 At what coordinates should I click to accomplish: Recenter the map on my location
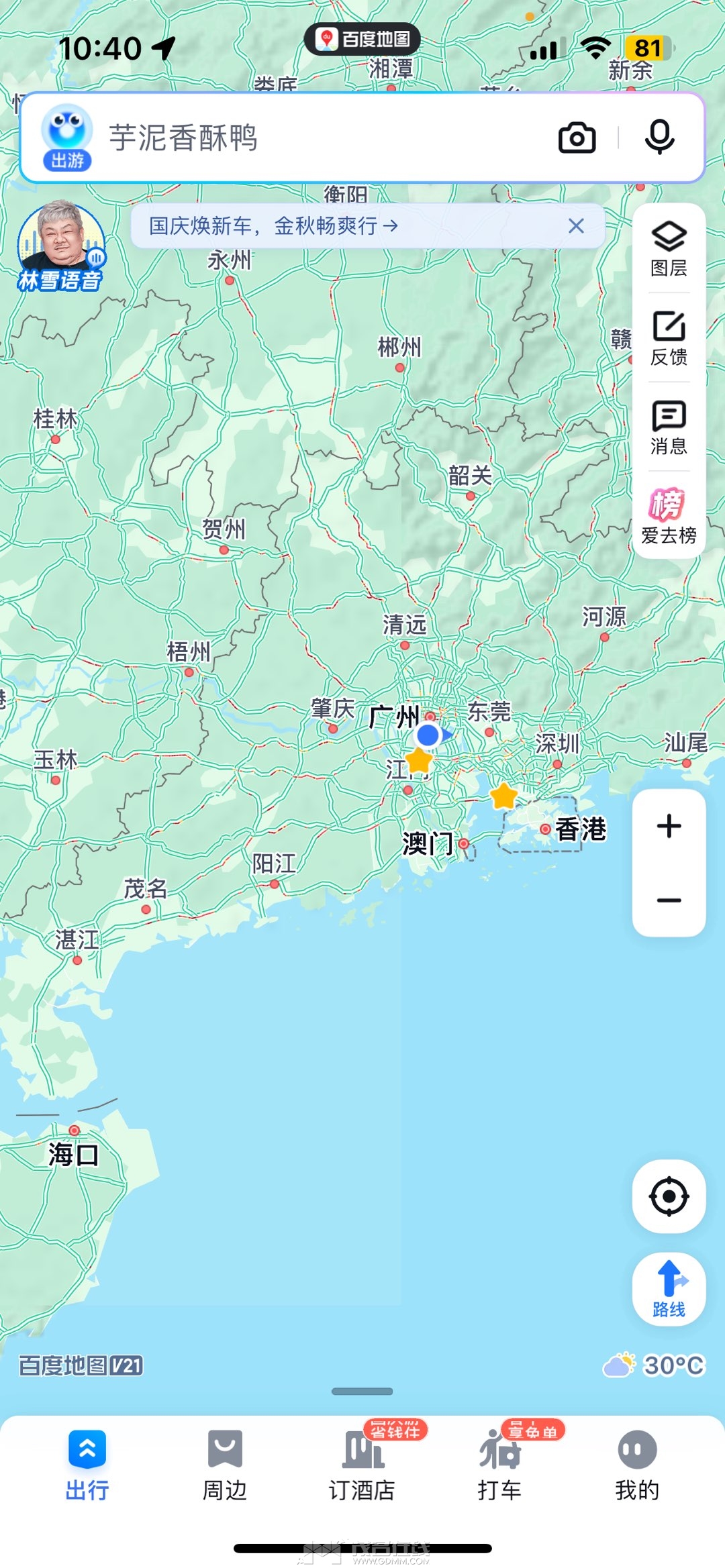669,1196
